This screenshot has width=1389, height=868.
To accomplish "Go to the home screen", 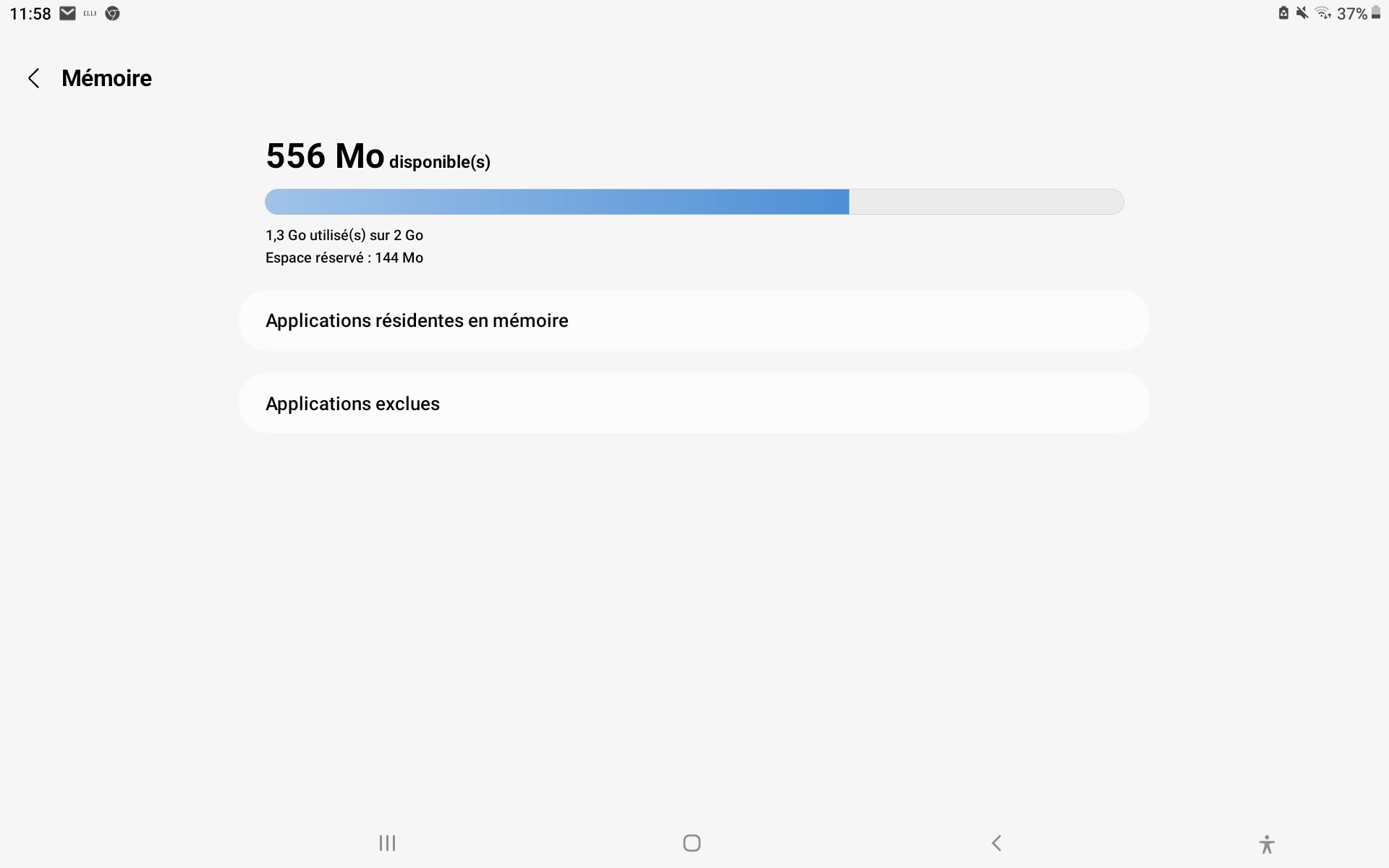I will (692, 843).
